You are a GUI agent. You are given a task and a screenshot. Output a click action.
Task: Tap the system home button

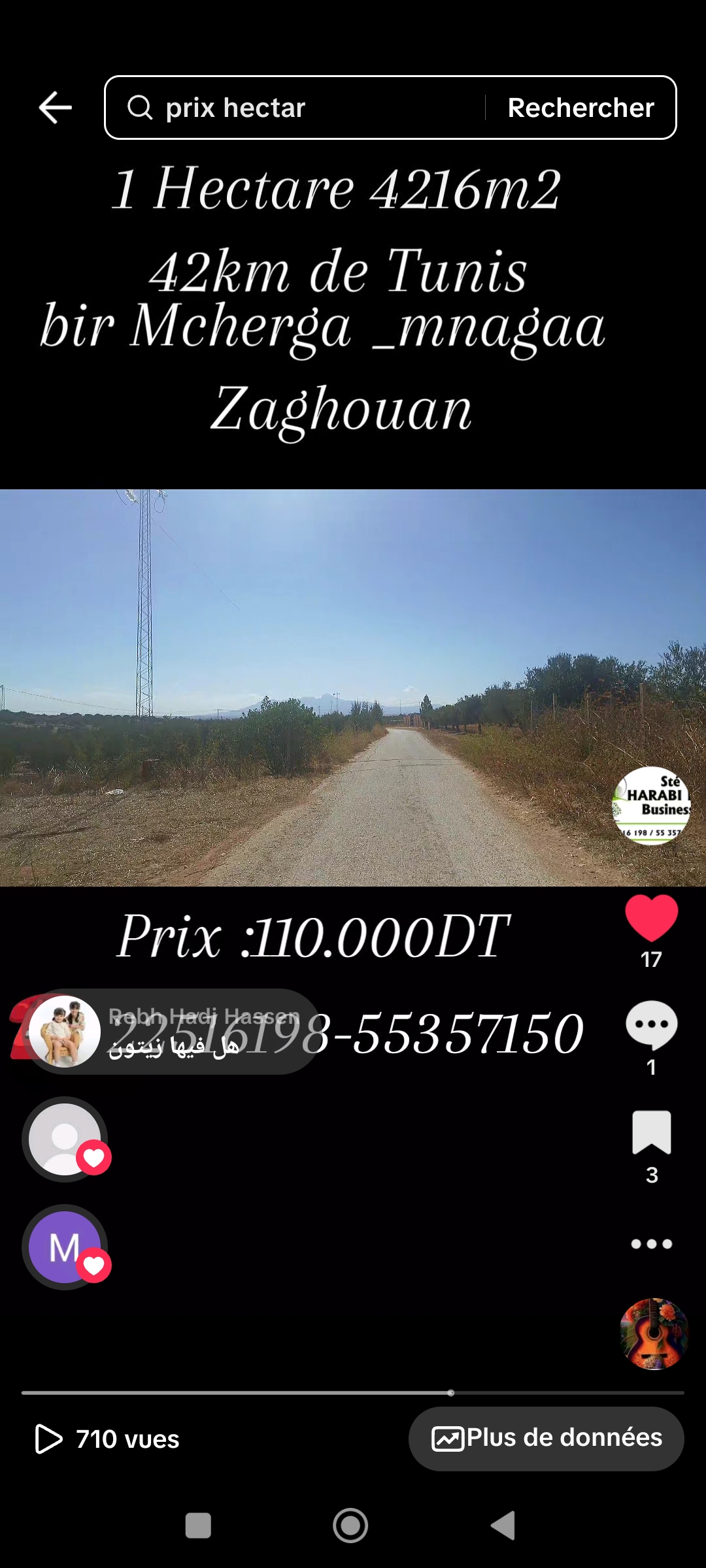click(x=350, y=1526)
